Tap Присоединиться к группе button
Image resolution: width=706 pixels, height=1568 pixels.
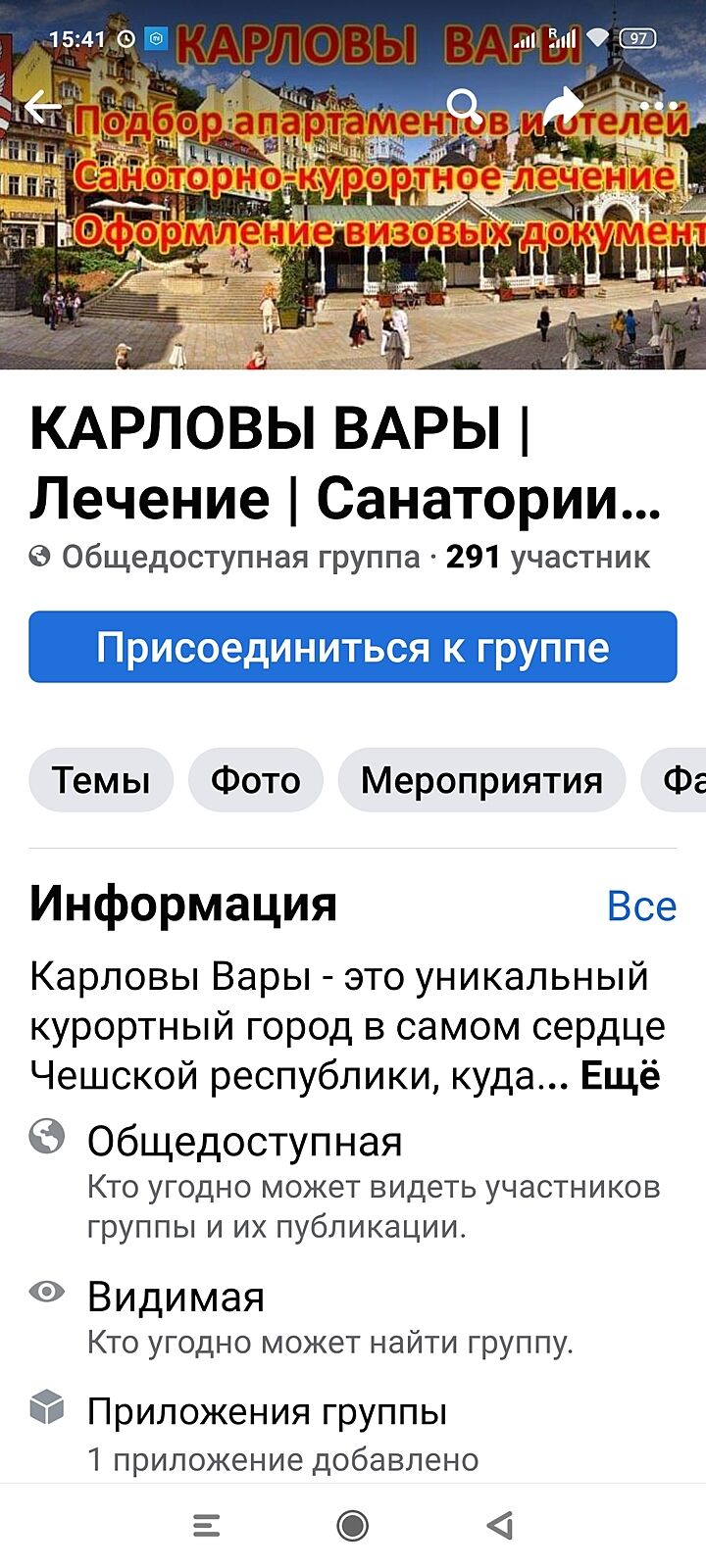[x=353, y=647]
